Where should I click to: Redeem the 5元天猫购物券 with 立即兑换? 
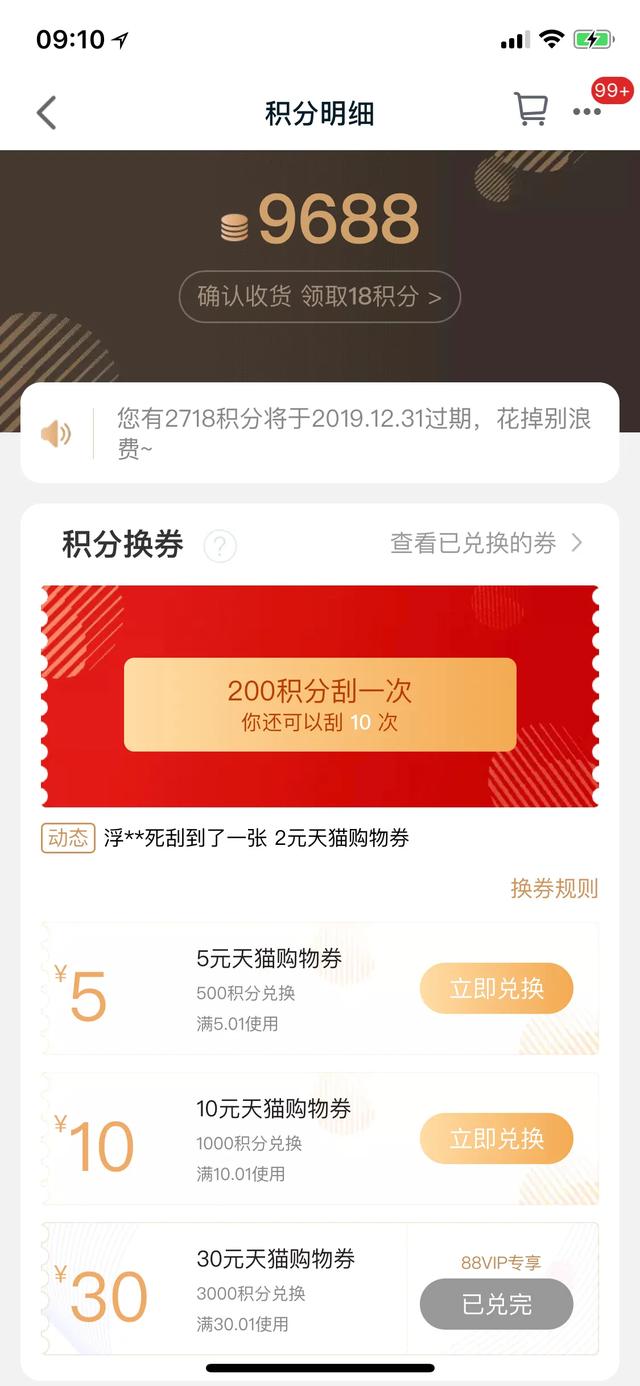(496, 989)
